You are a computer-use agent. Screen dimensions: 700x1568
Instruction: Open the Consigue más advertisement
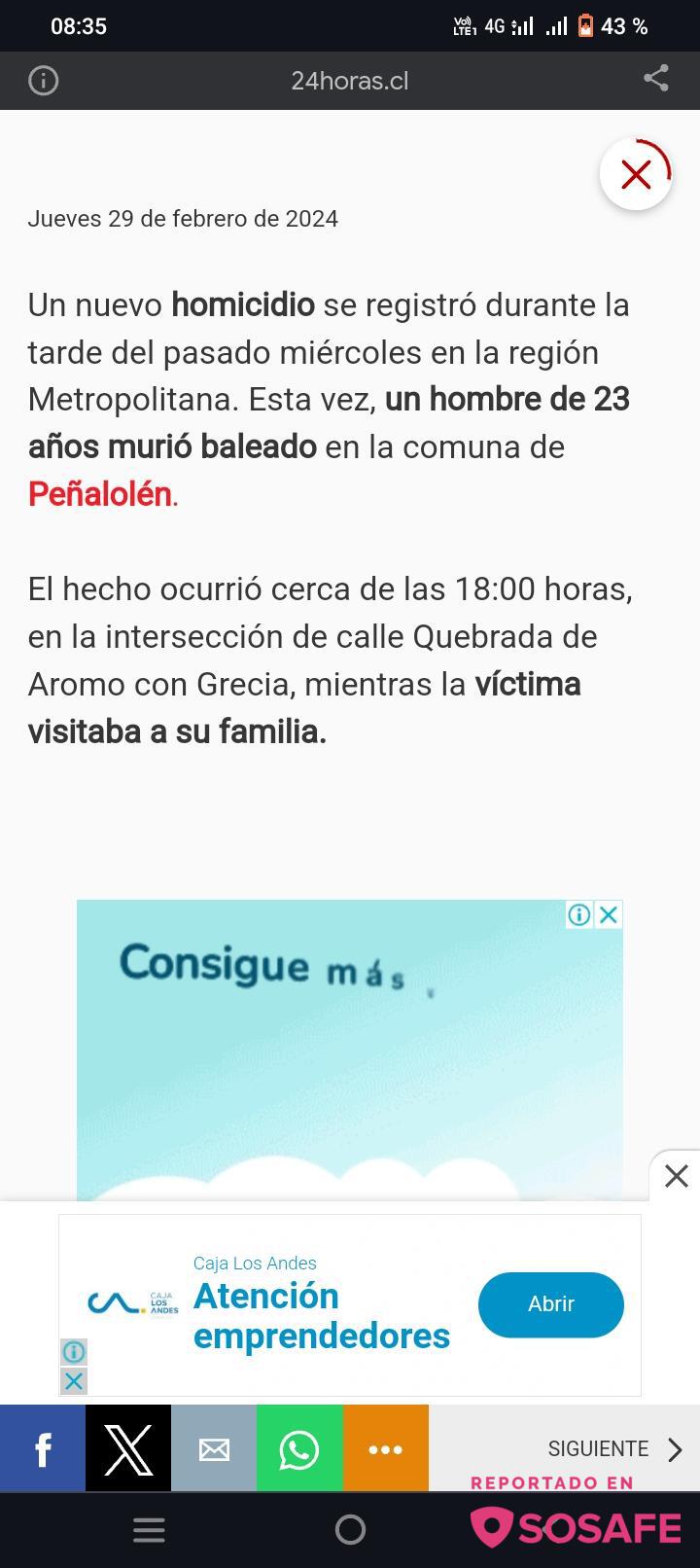point(350,1051)
